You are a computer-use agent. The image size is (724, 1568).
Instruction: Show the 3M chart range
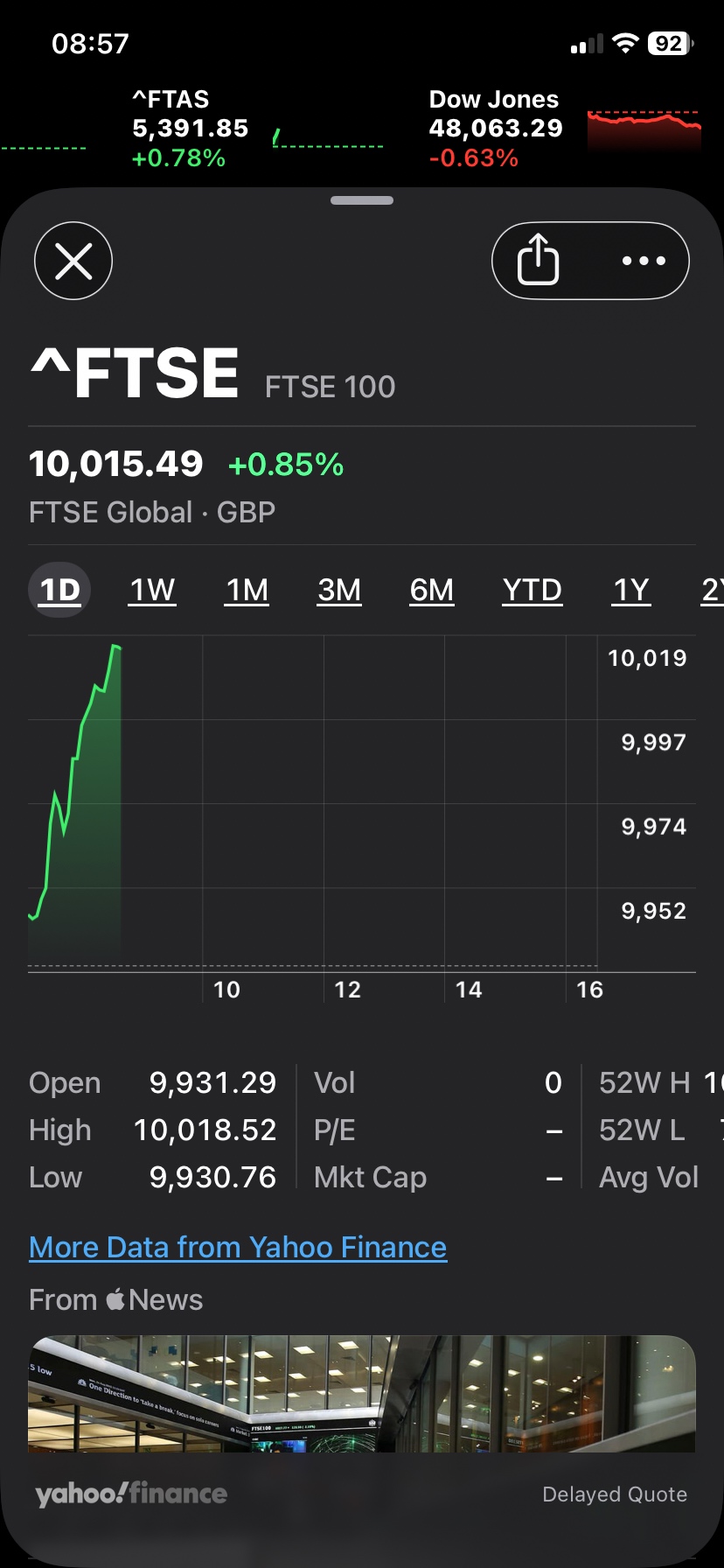(339, 590)
